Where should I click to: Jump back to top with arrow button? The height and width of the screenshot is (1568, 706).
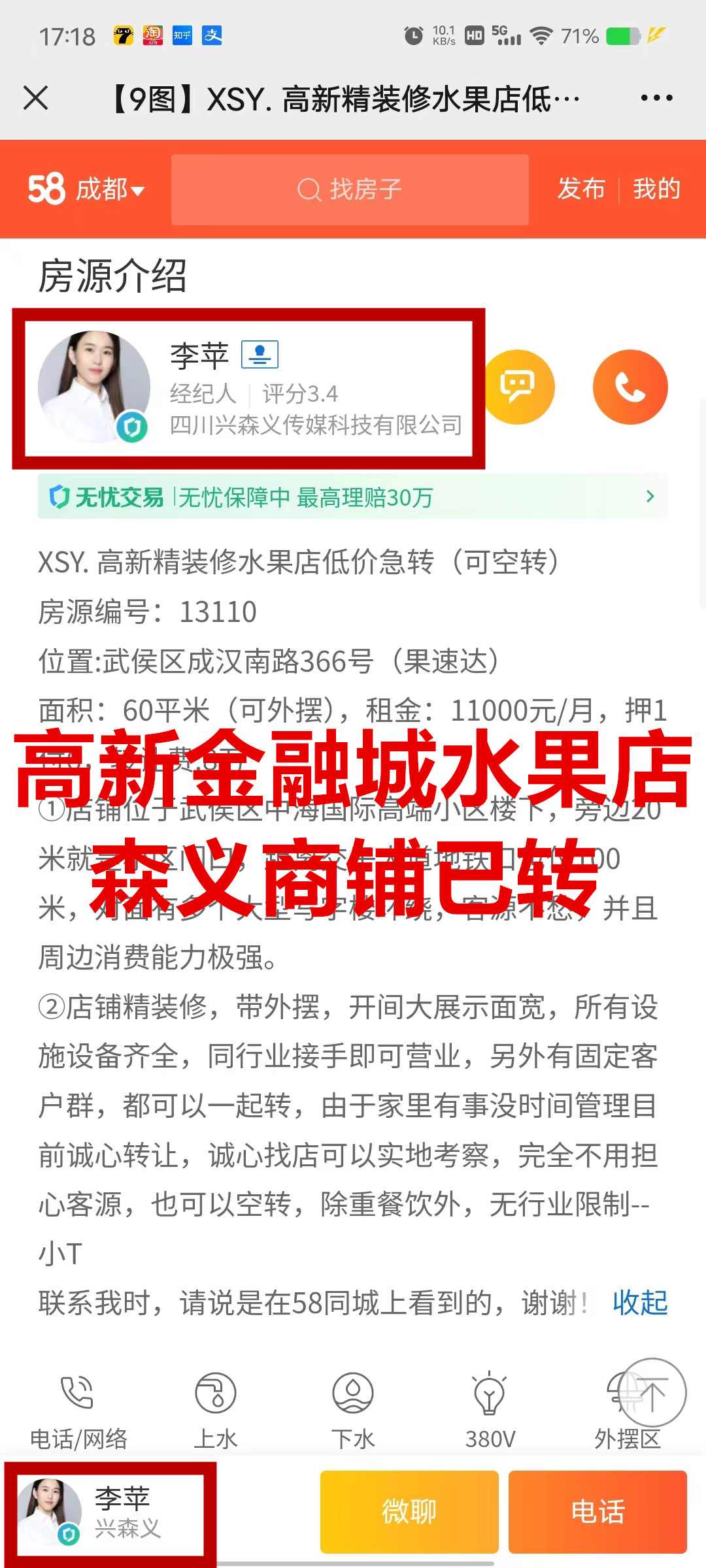point(652,1392)
